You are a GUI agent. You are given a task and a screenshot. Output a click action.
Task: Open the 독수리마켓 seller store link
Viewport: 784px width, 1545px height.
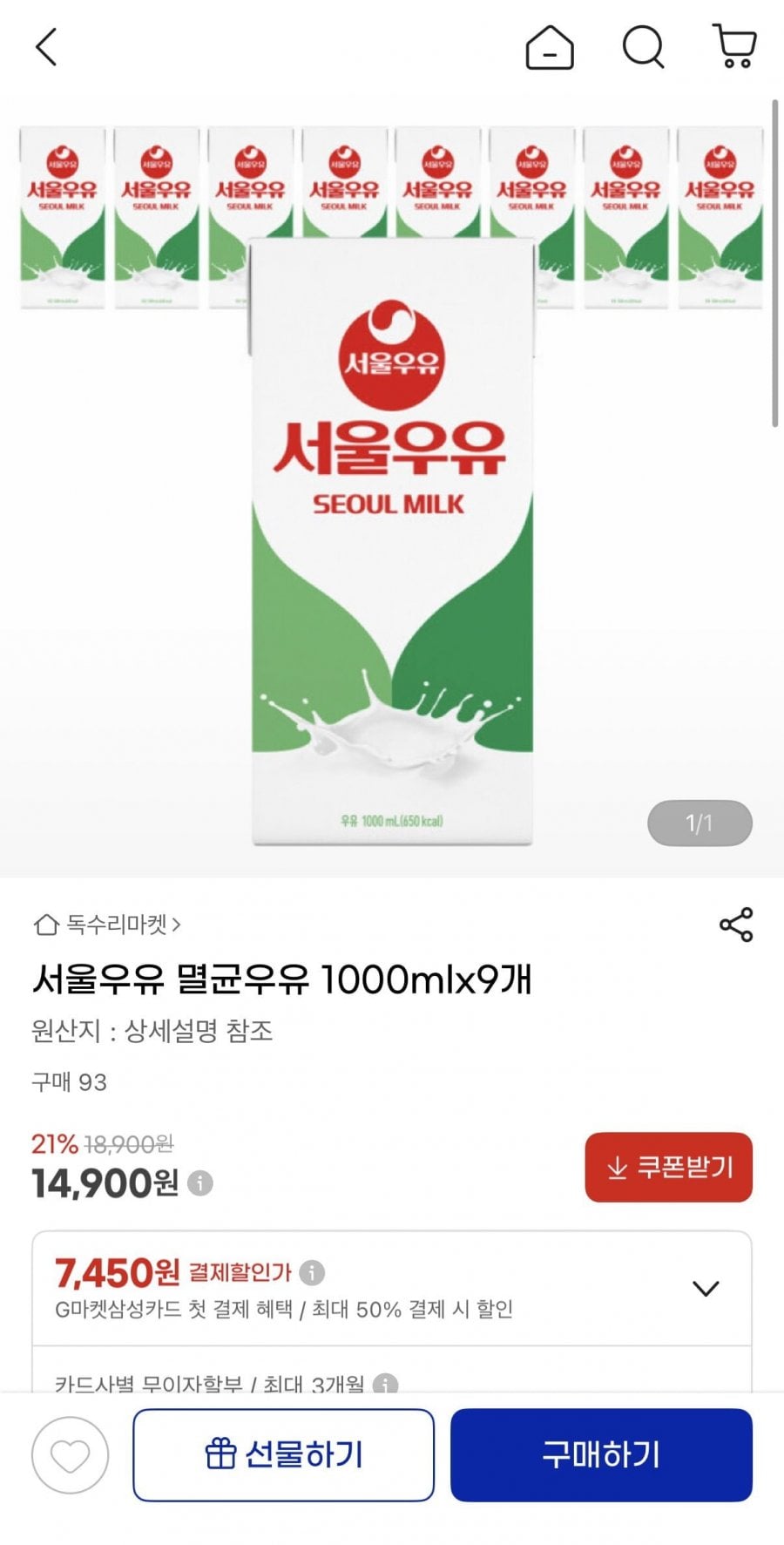click(x=107, y=925)
